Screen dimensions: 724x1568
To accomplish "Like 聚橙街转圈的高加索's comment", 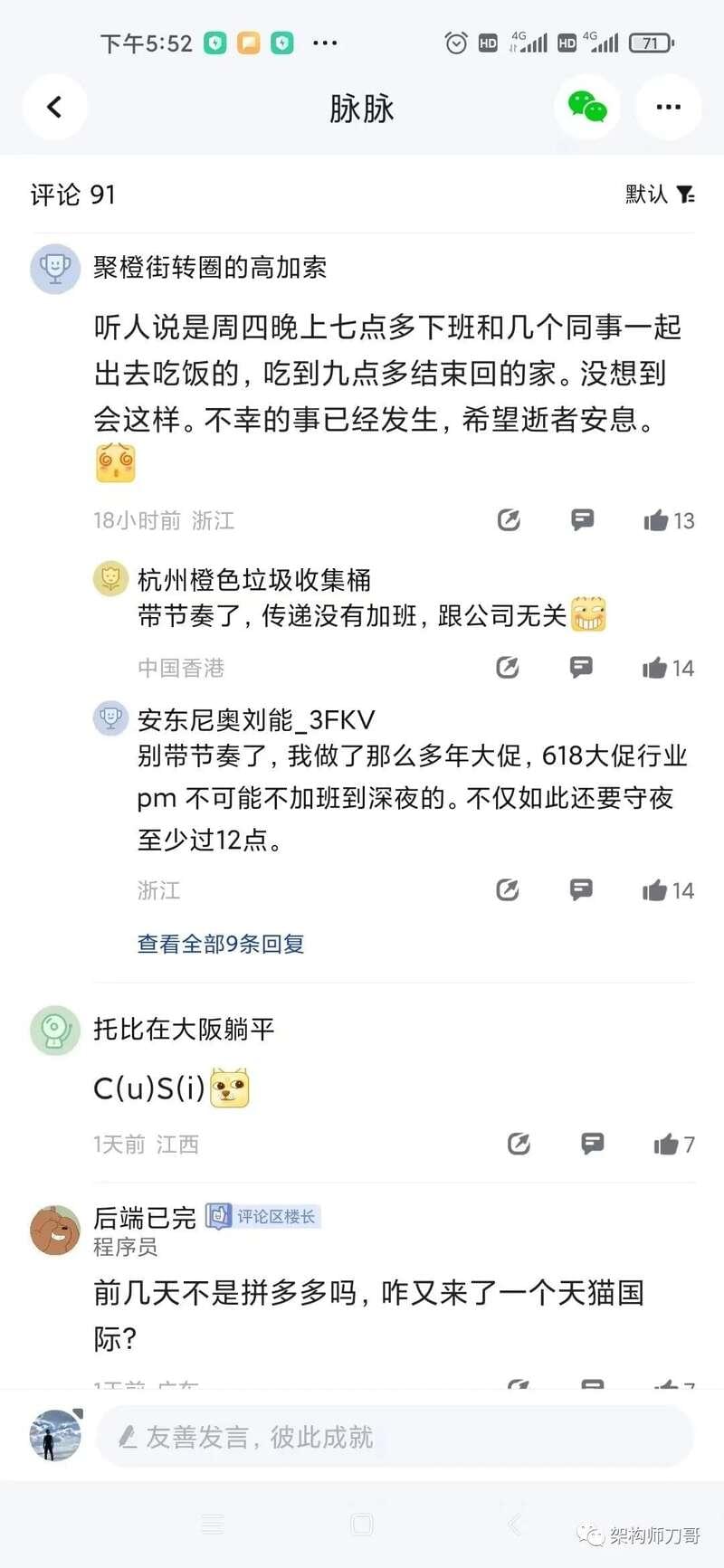I will pos(668,520).
